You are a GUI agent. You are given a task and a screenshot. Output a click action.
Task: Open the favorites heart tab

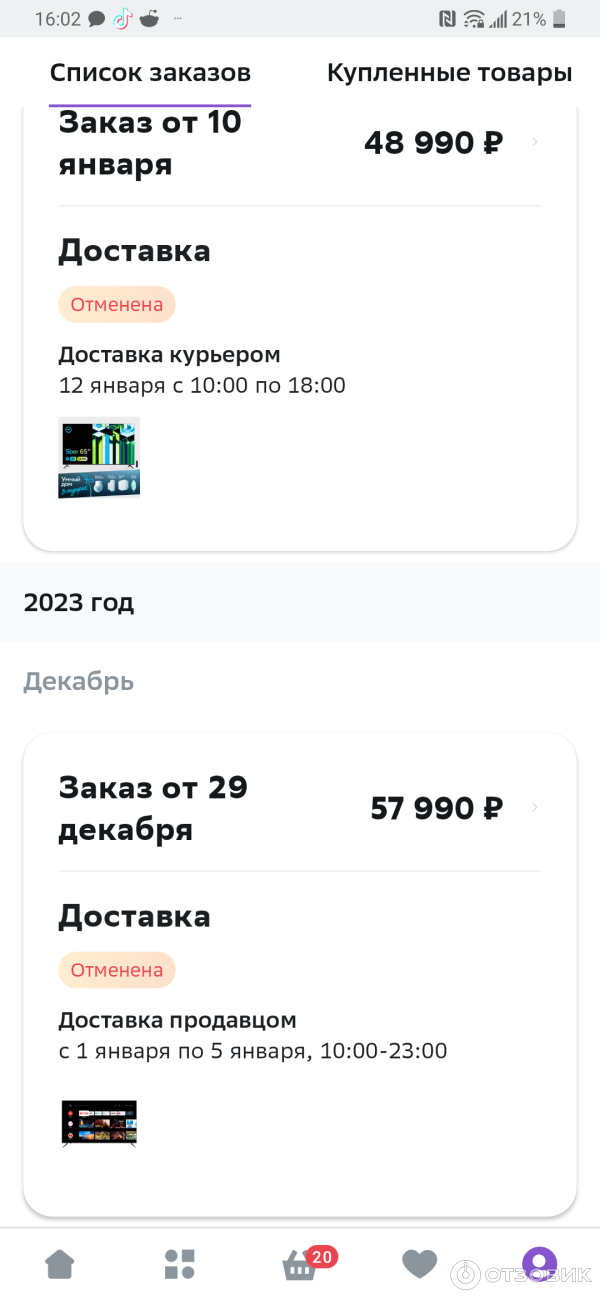coord(419,1264)
